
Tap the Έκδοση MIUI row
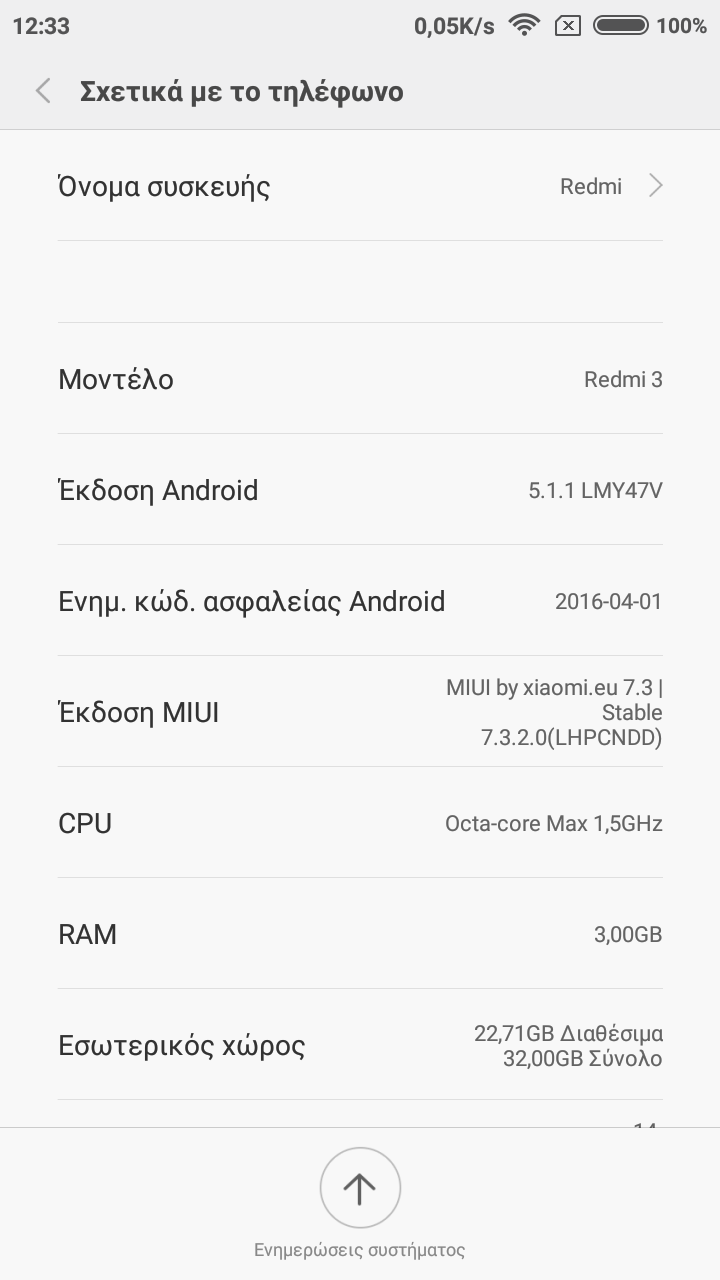[360, 712]
